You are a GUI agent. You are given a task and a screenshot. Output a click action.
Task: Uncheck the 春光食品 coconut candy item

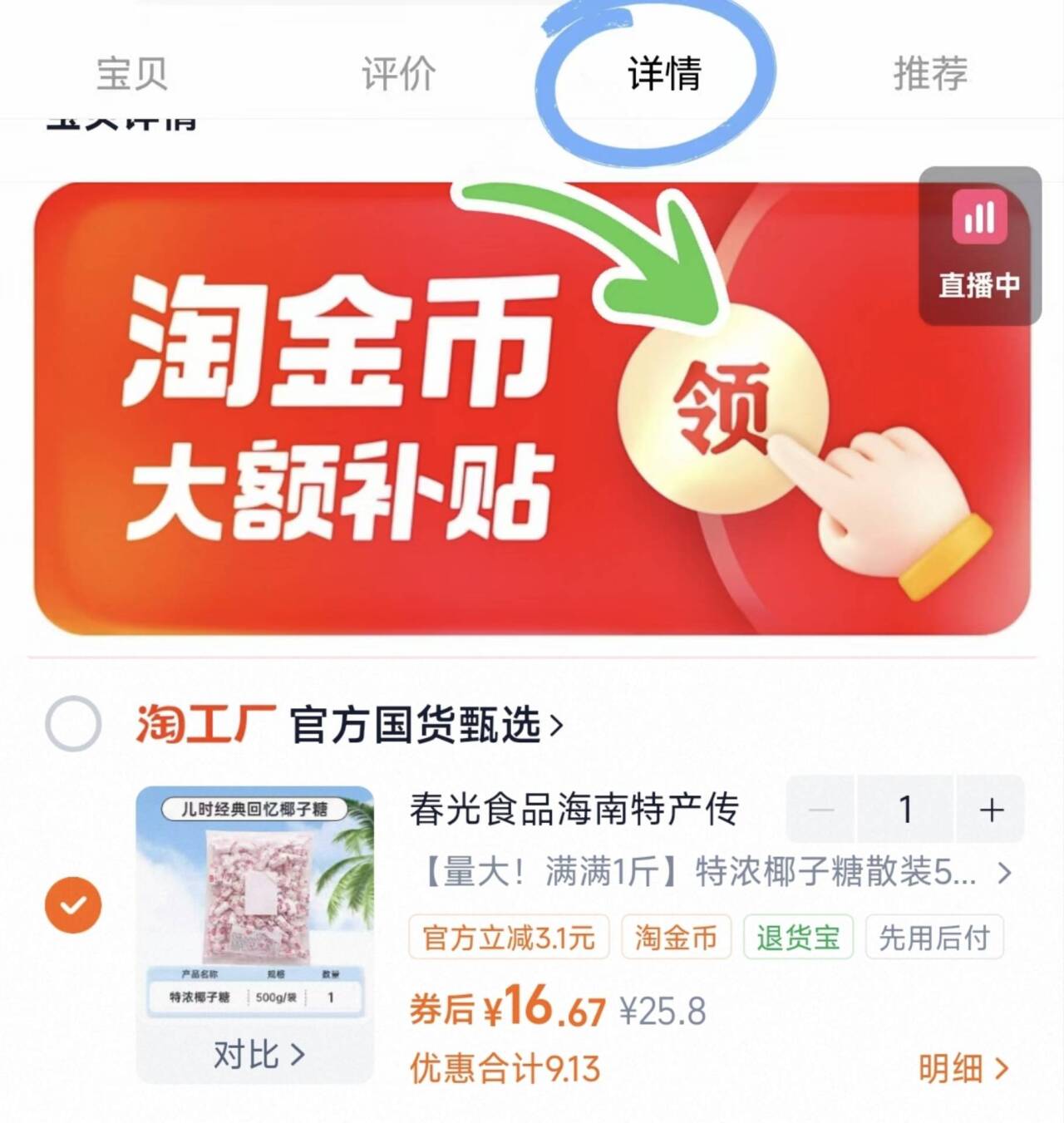pos(73,905)
